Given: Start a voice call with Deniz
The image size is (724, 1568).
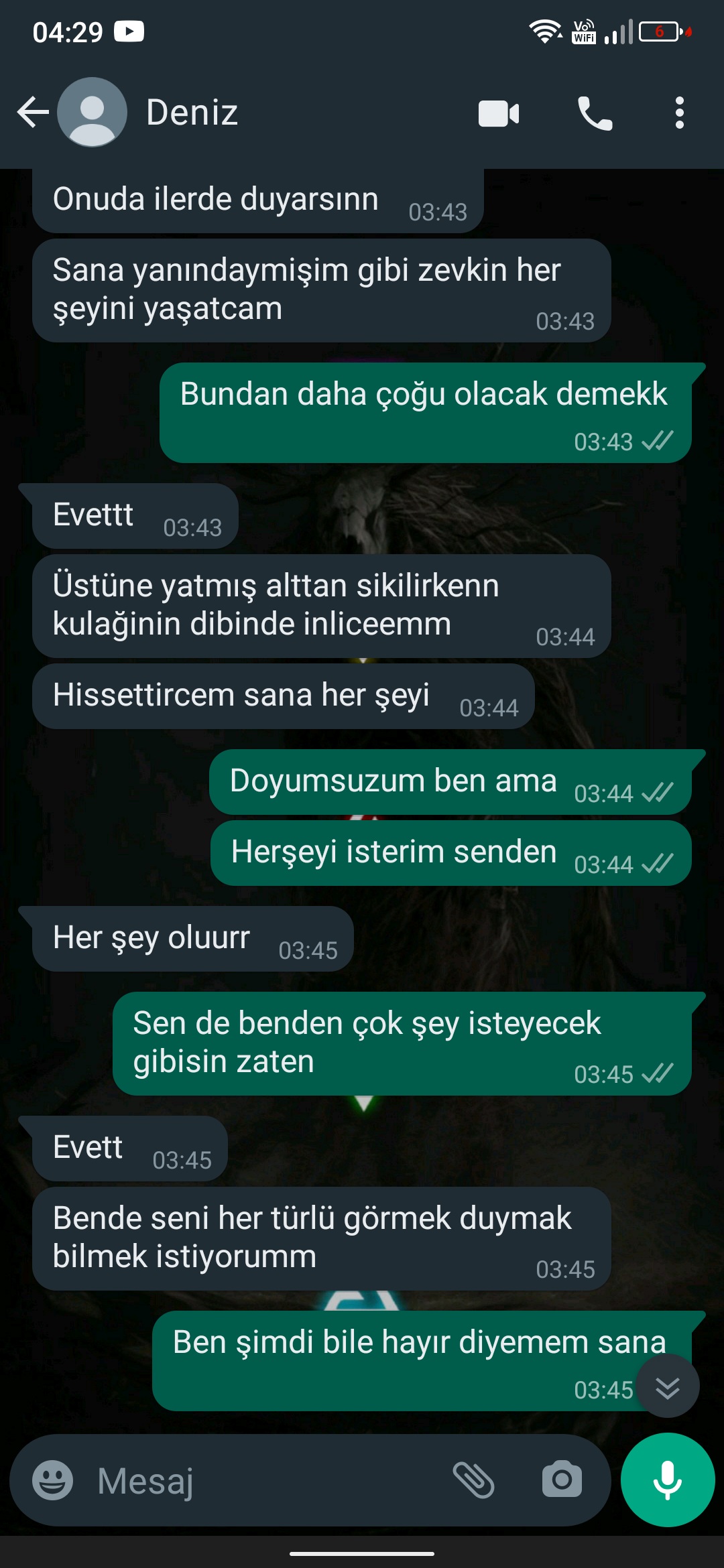Looking at the screenshot, I should pos(595,113).
